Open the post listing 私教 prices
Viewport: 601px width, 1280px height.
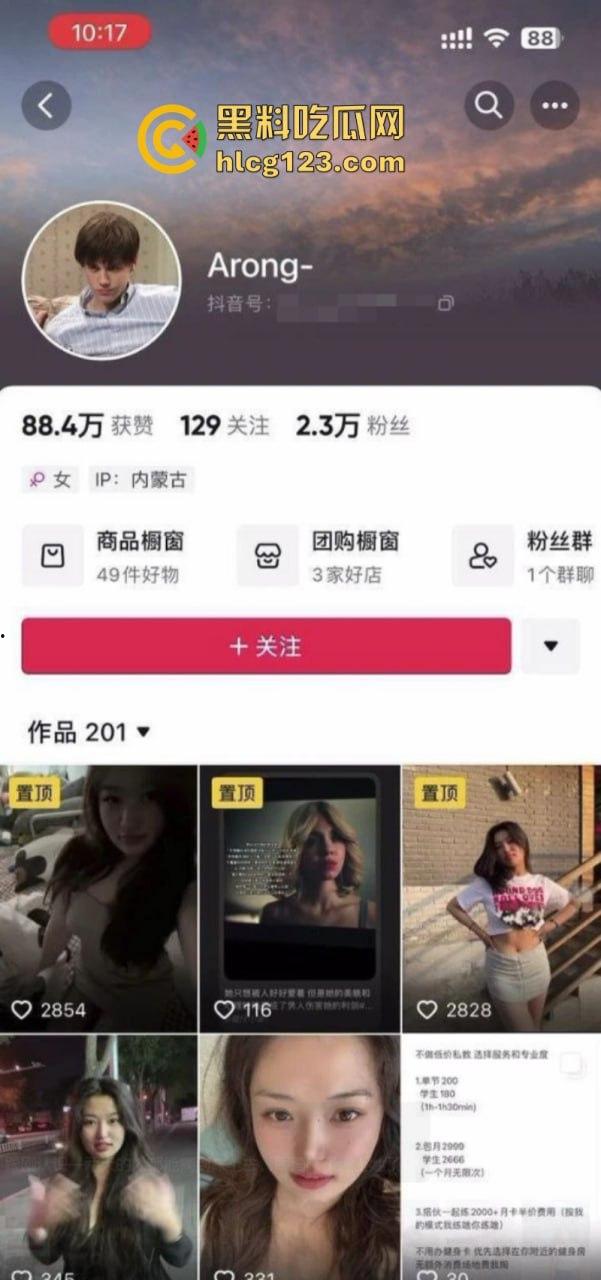501,1157
